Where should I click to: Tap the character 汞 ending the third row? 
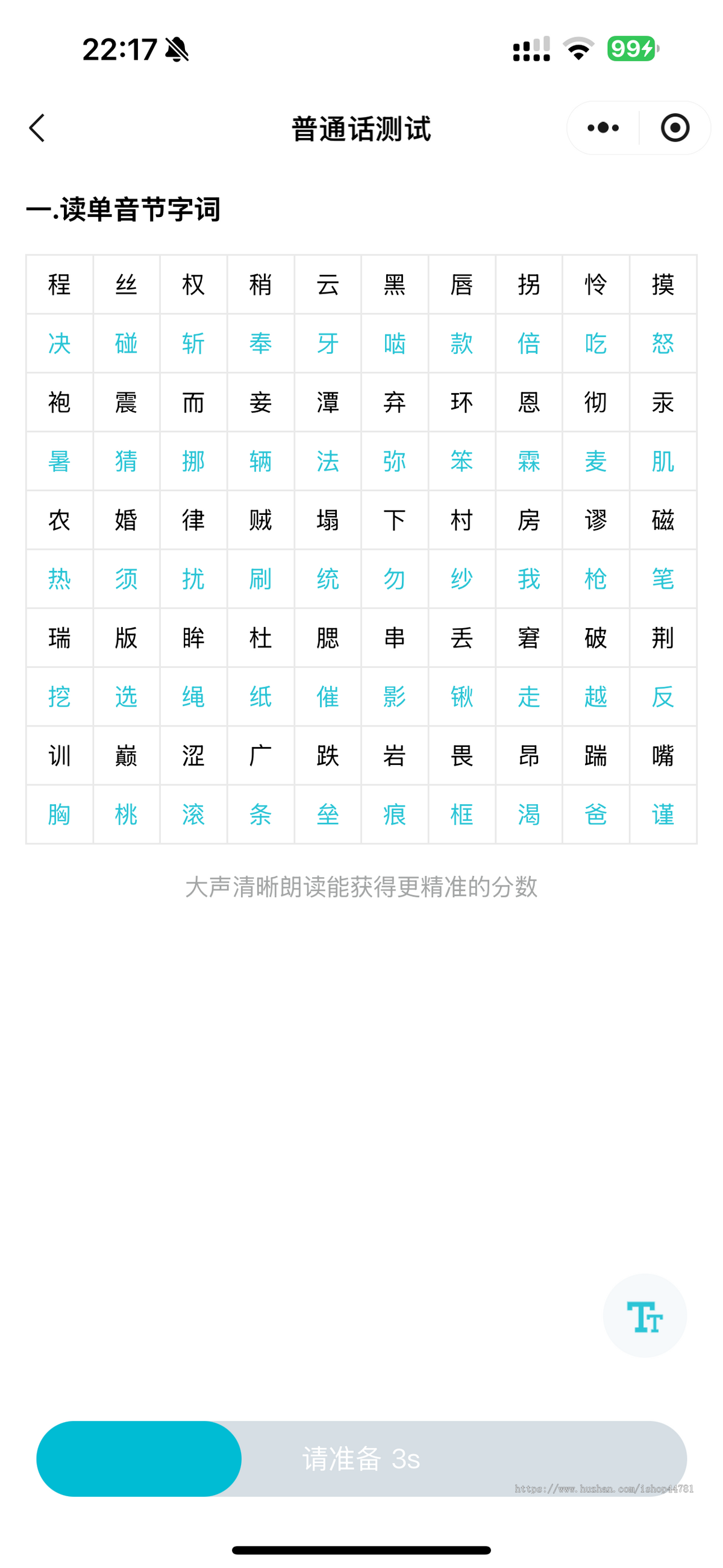point(663,402)
